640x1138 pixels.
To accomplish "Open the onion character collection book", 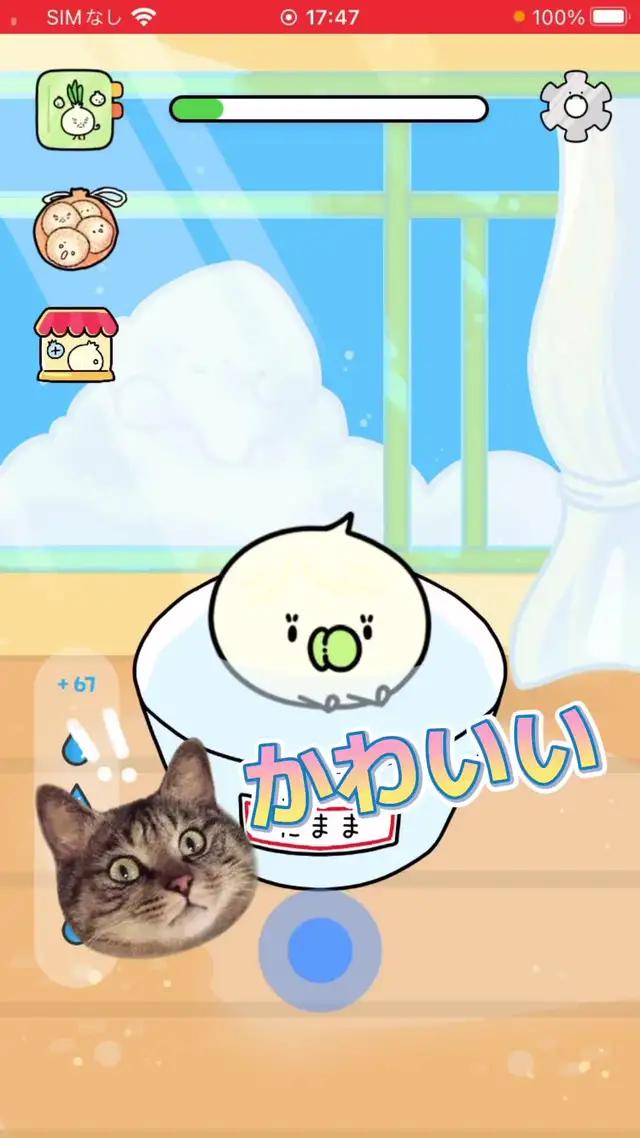I will (78, 108).
